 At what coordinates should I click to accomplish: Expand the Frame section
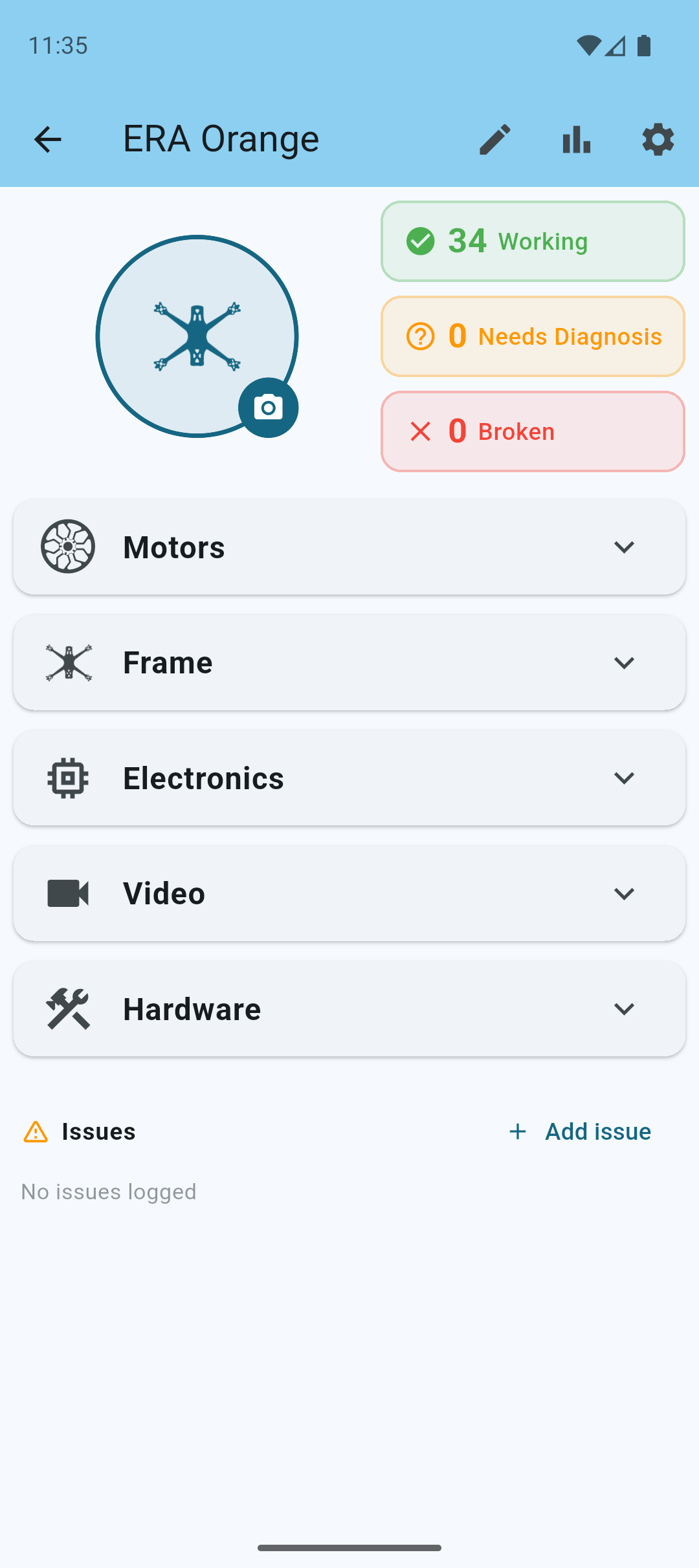[x=349, y=662]
